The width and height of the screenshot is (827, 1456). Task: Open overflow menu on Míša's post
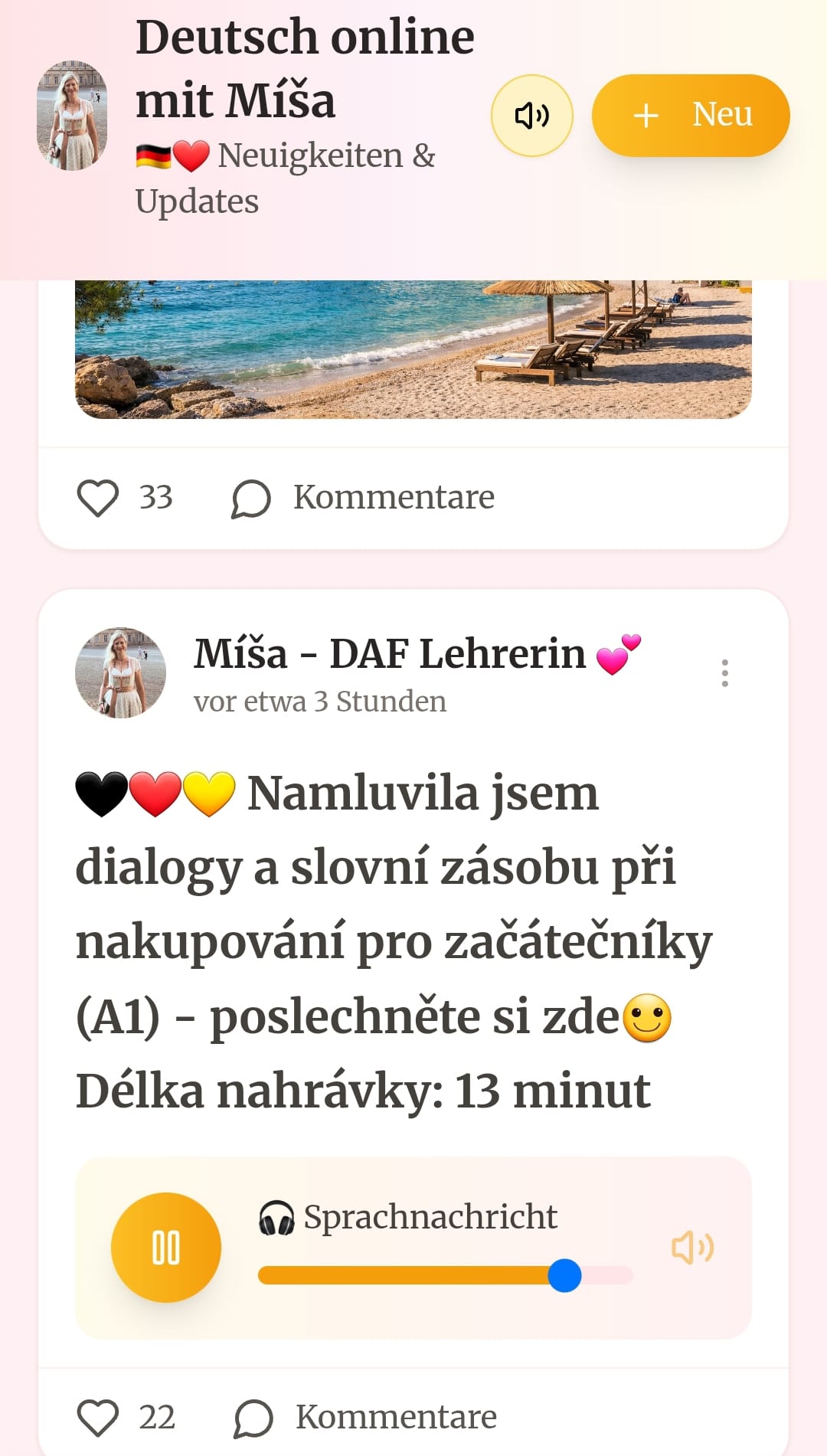(x=724, y=672)
